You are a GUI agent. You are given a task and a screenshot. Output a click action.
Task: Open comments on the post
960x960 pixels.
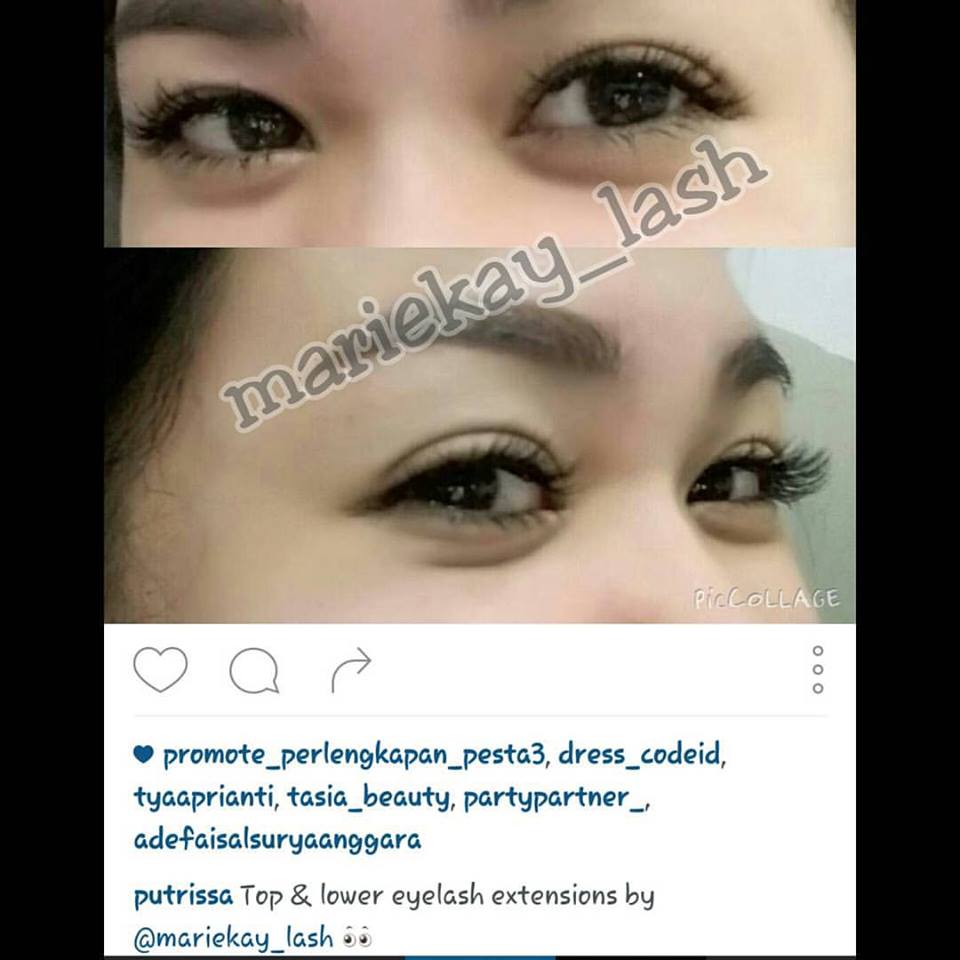(x=253, y=671)
